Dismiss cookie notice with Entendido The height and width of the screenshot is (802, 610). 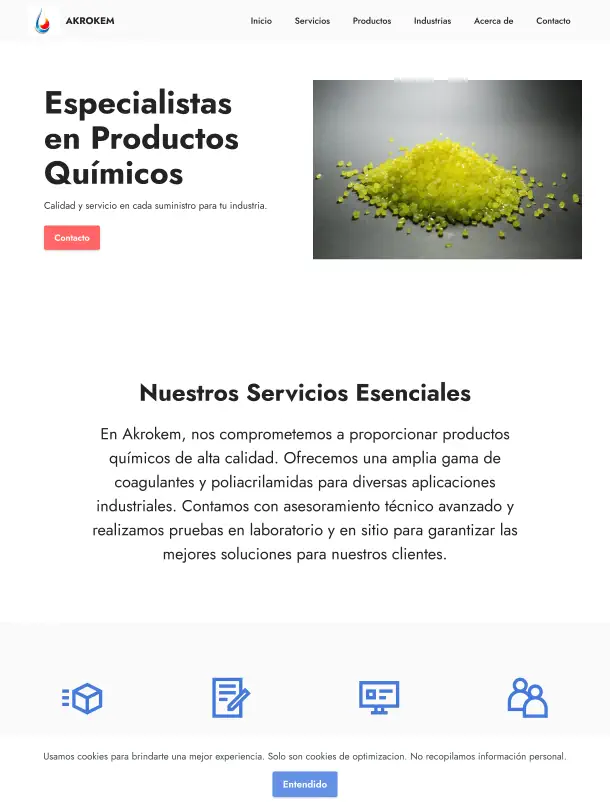pos(304,784)
